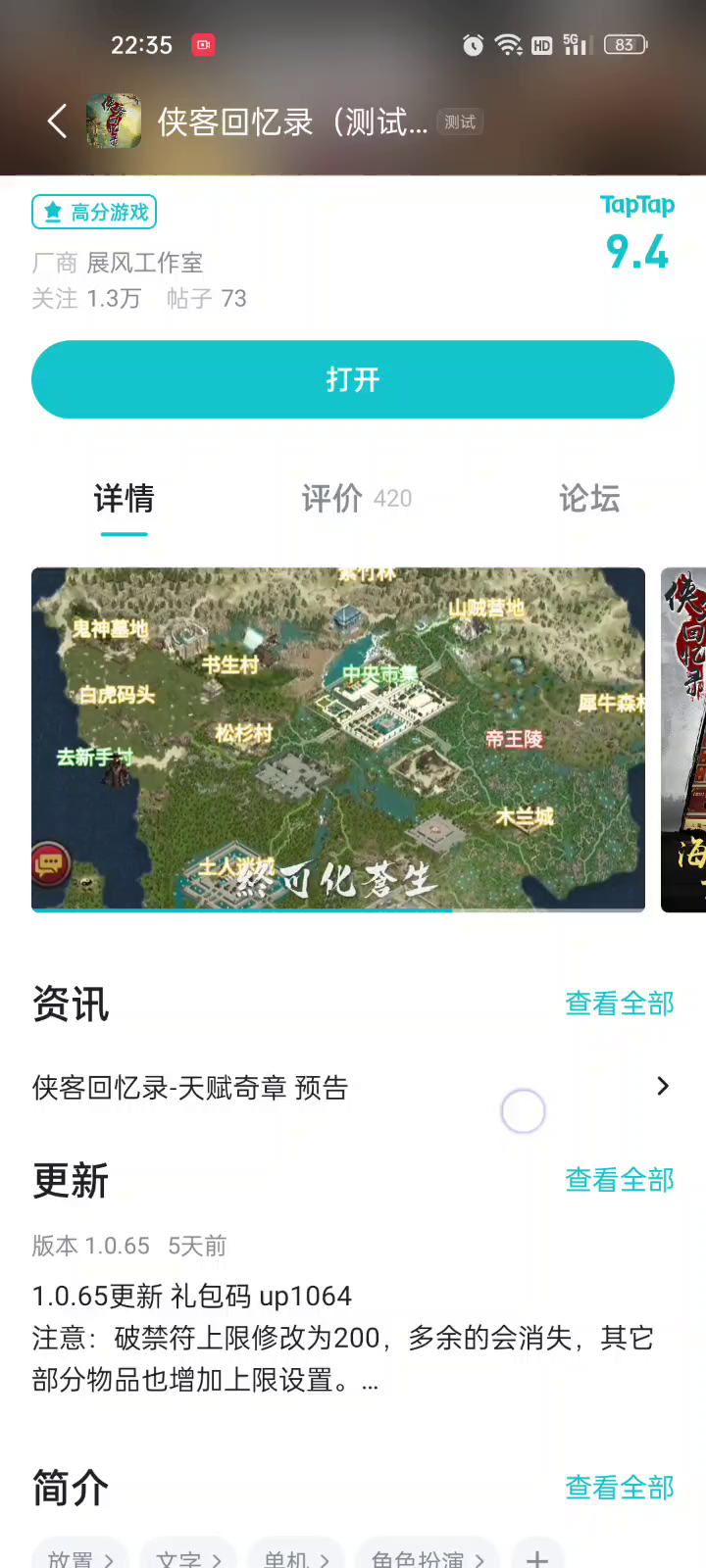Tap the 打开 button to launch the game
Screen dimensions: 706x1568
(353, 379)
